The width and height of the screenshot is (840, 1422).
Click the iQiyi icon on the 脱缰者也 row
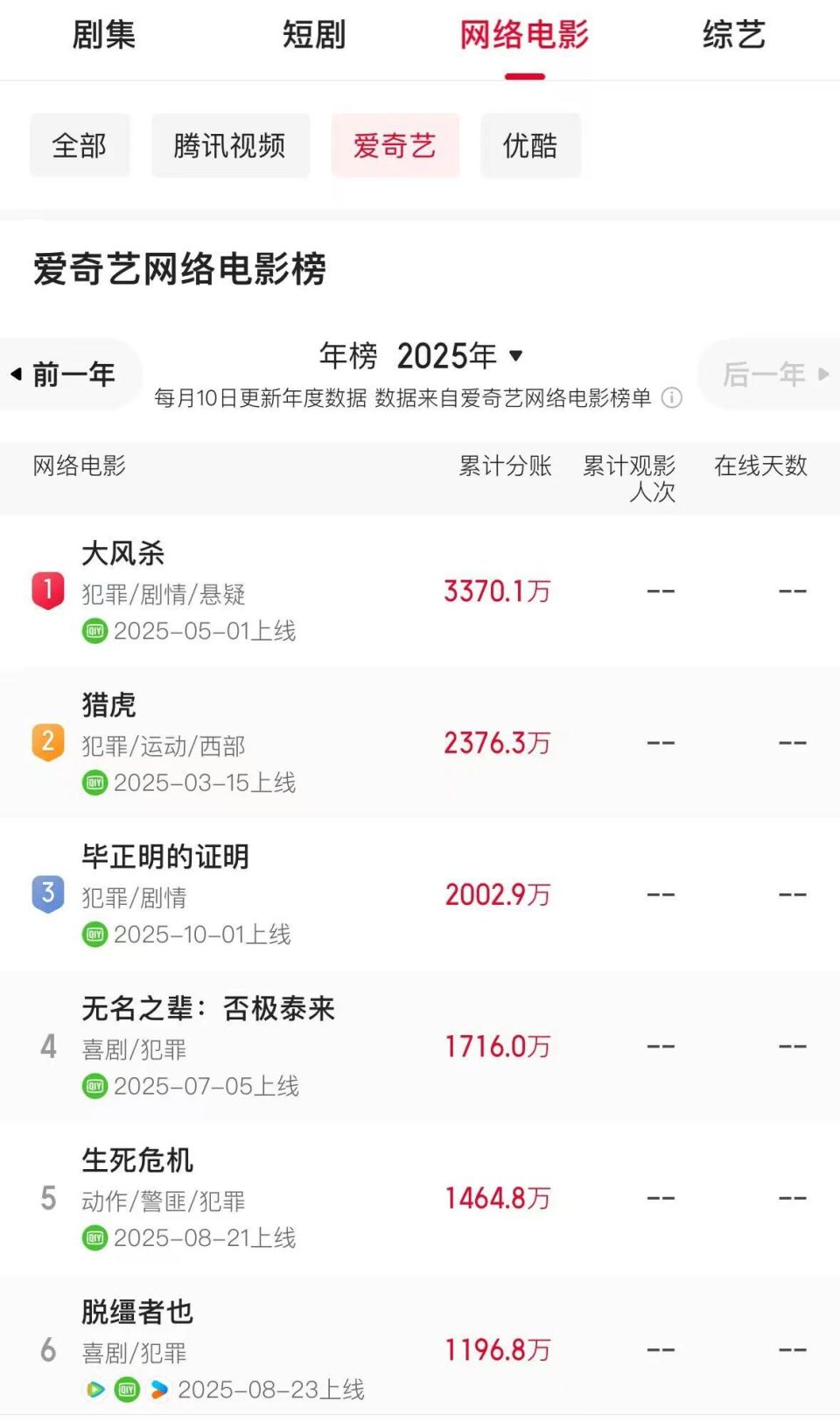click(x=127, y=1389)
